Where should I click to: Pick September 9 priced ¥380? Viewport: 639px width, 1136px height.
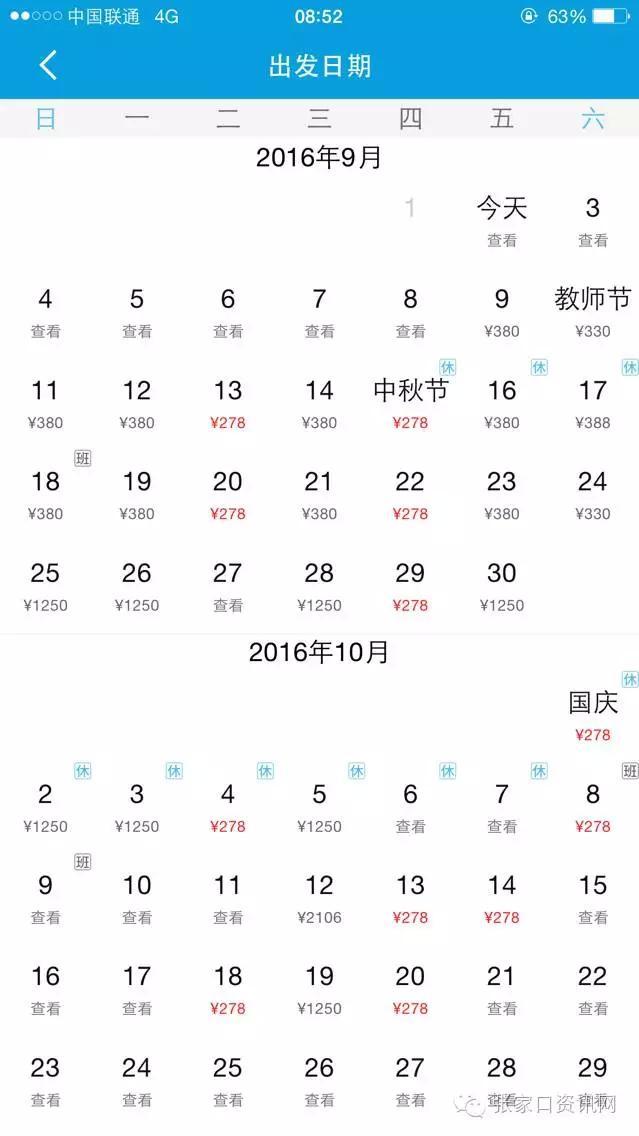[501, 312]
